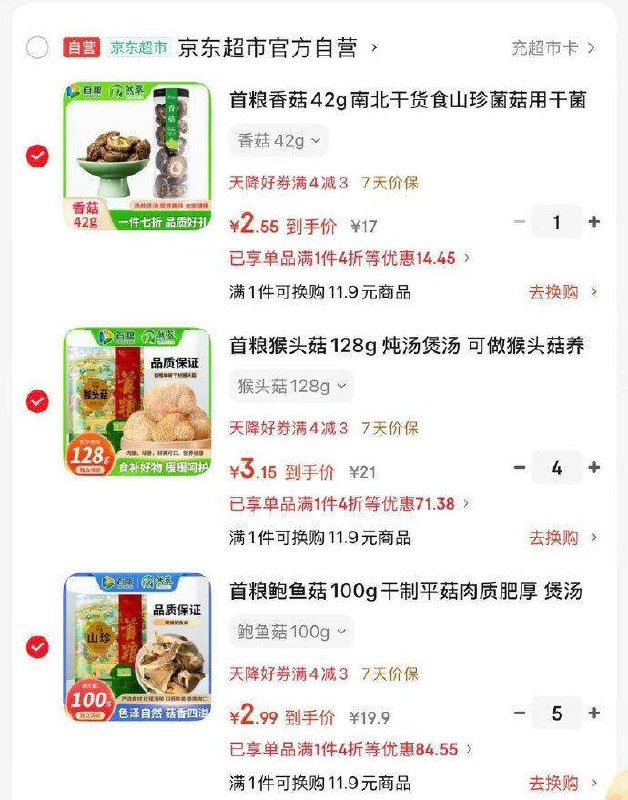Expand the 鲍鱼菇 100g spec dropdown
Image resolution: width=628 pixels, height=800 pixels.
(291, 632)
